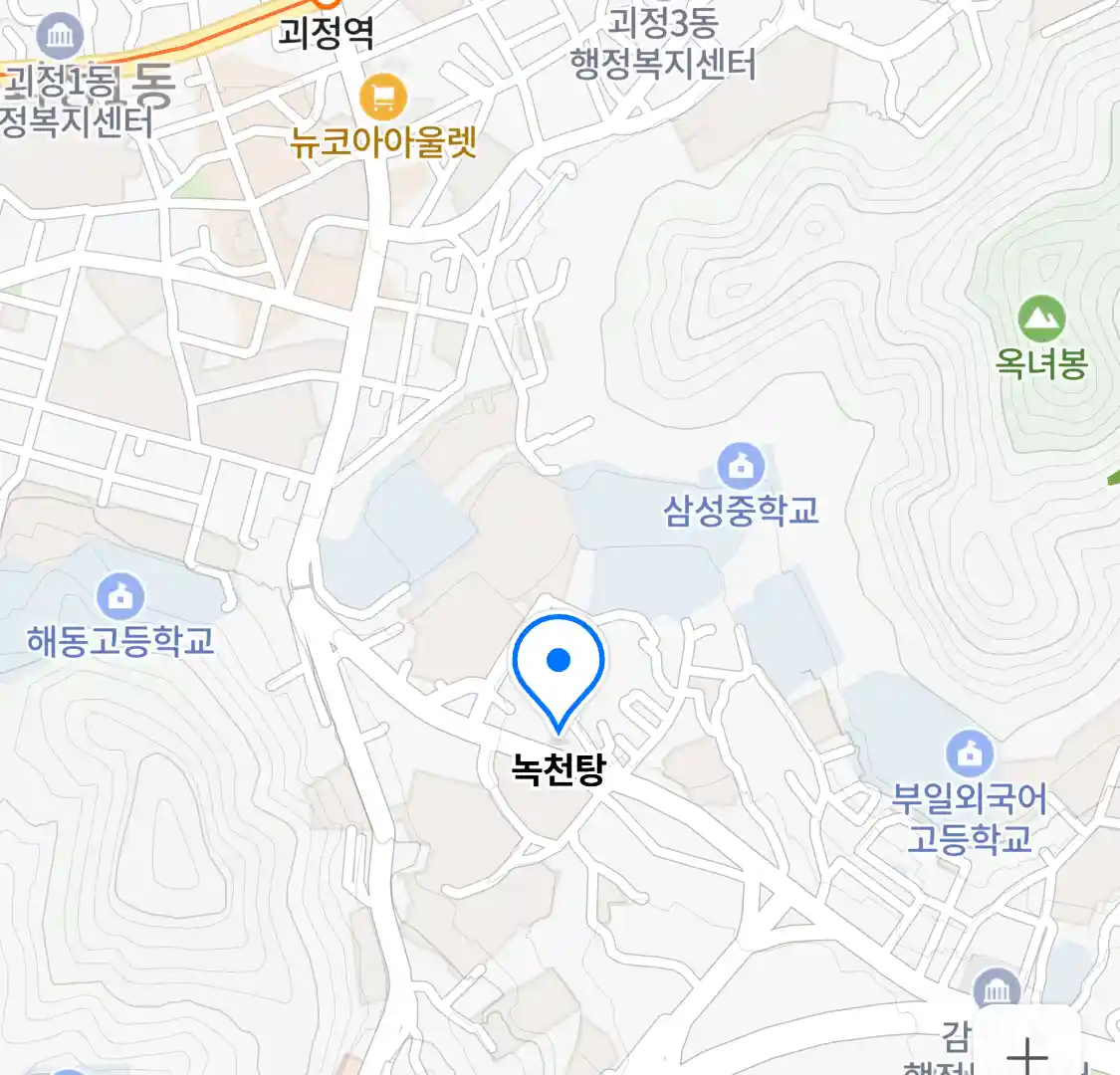Screen dimensions: 1120x1075
Task: Select 삼성중학교 school marker
Action: 742,466
